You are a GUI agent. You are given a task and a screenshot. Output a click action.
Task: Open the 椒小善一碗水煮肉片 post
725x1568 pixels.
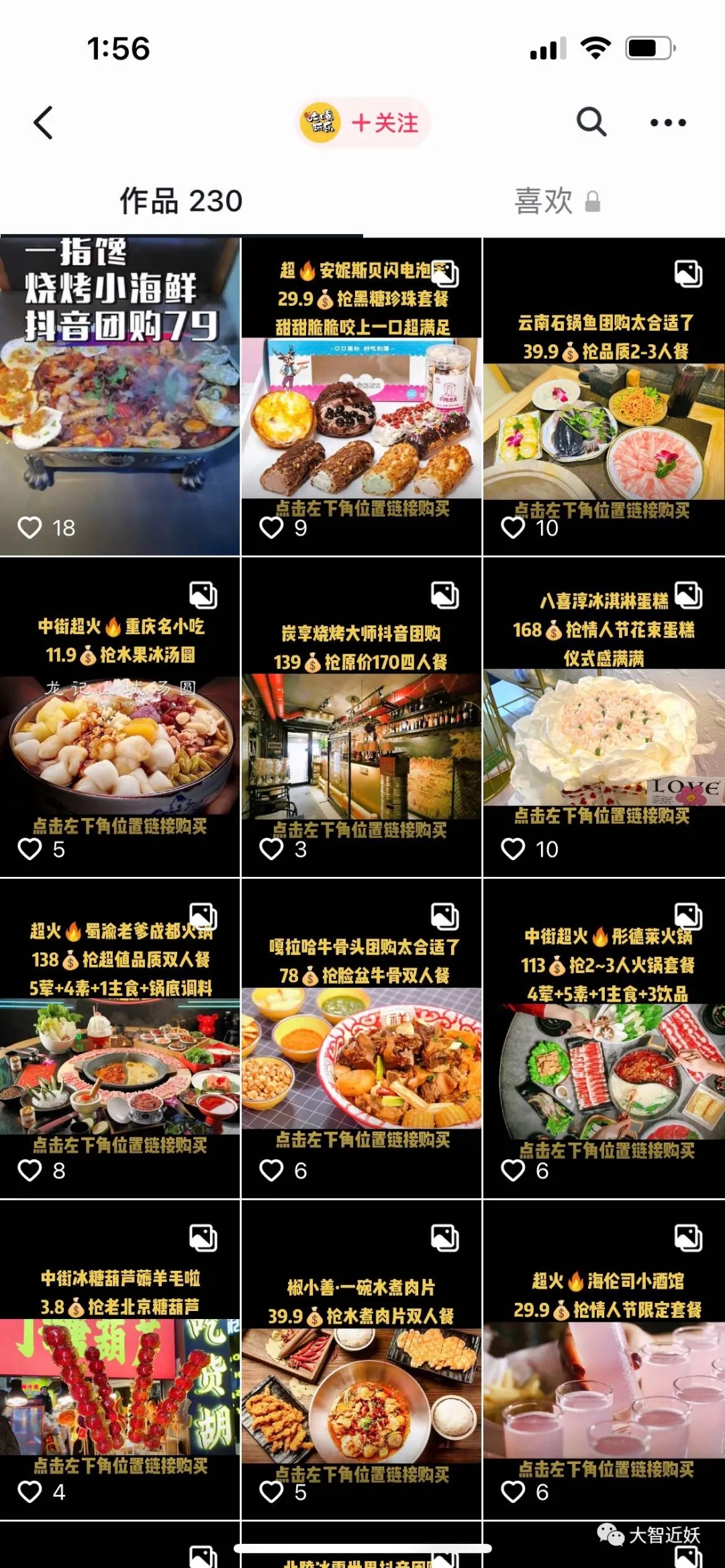pos(362,1359)
